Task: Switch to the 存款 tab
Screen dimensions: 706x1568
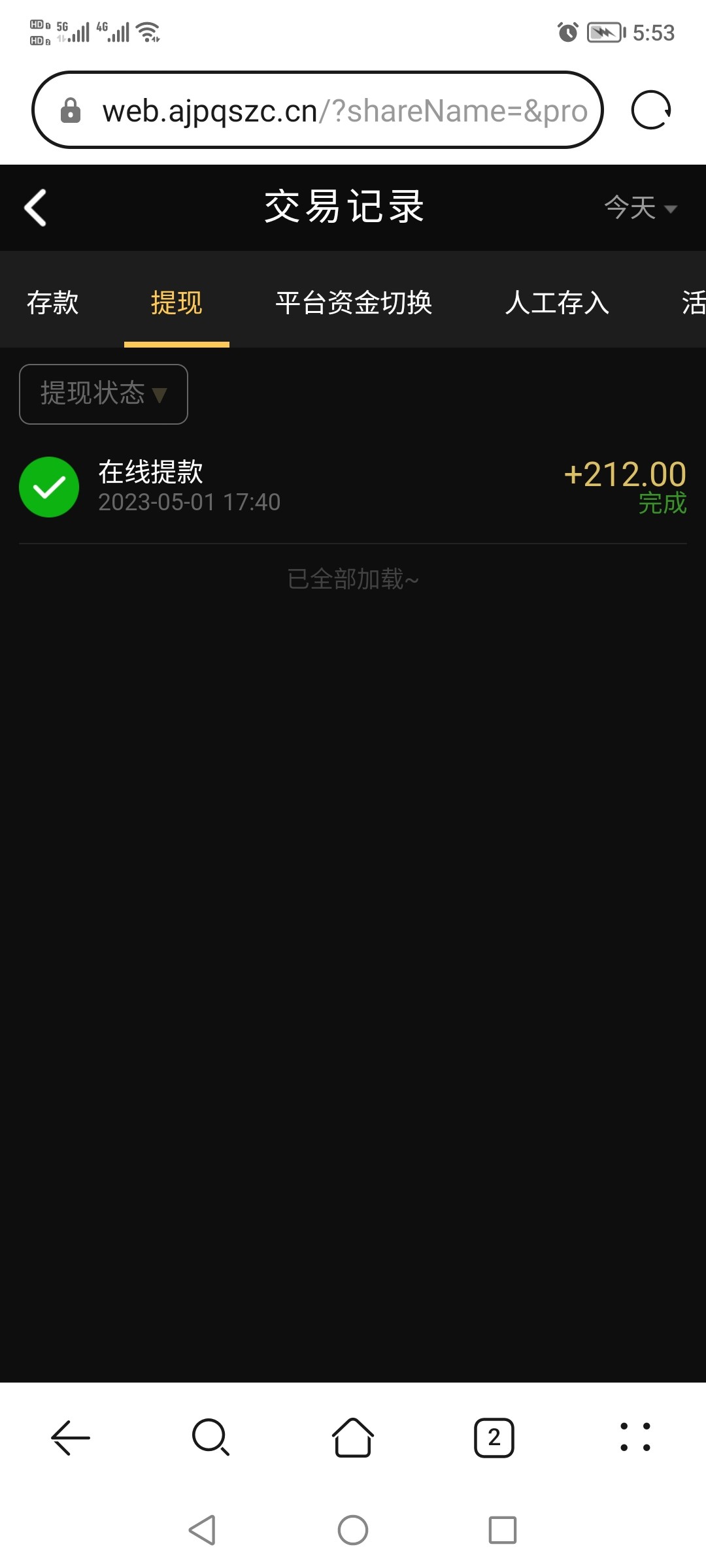Action: pyautogui.click(x=52, y=302)
